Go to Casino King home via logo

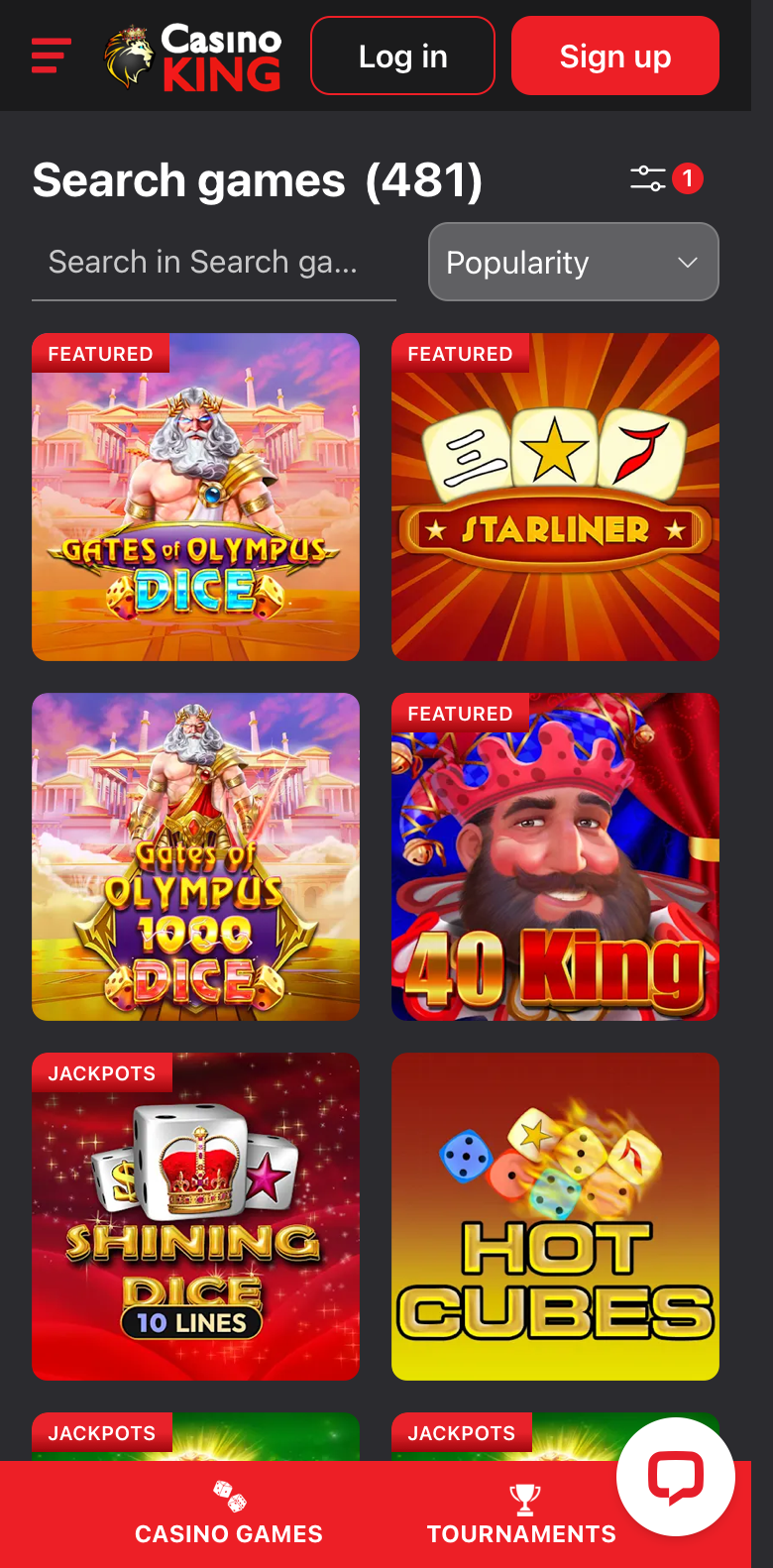click(193, 57)
